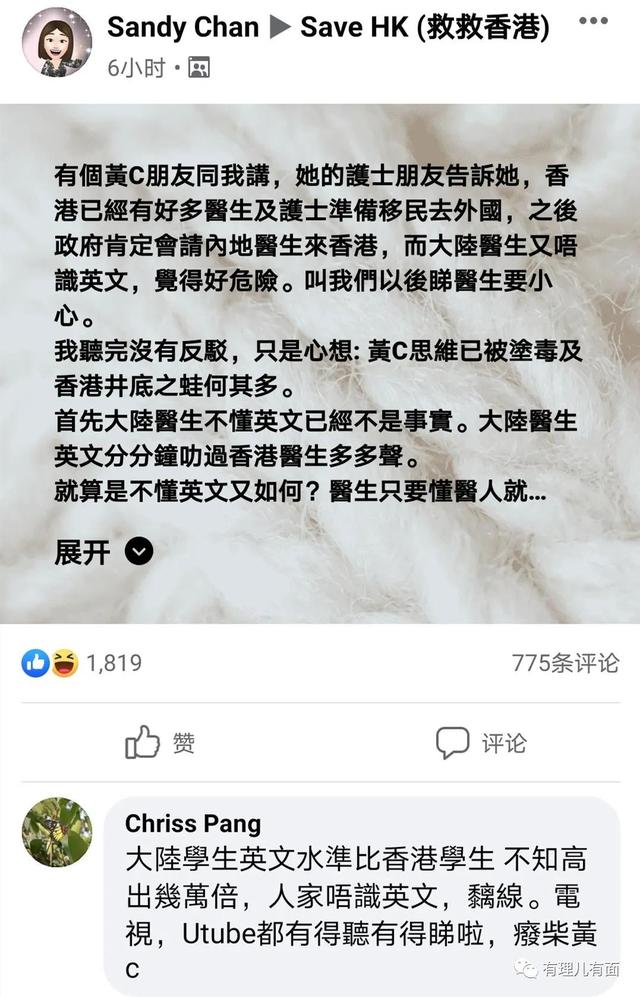
Task: Open Sandy Chan's profile picture
Action: 57,40
